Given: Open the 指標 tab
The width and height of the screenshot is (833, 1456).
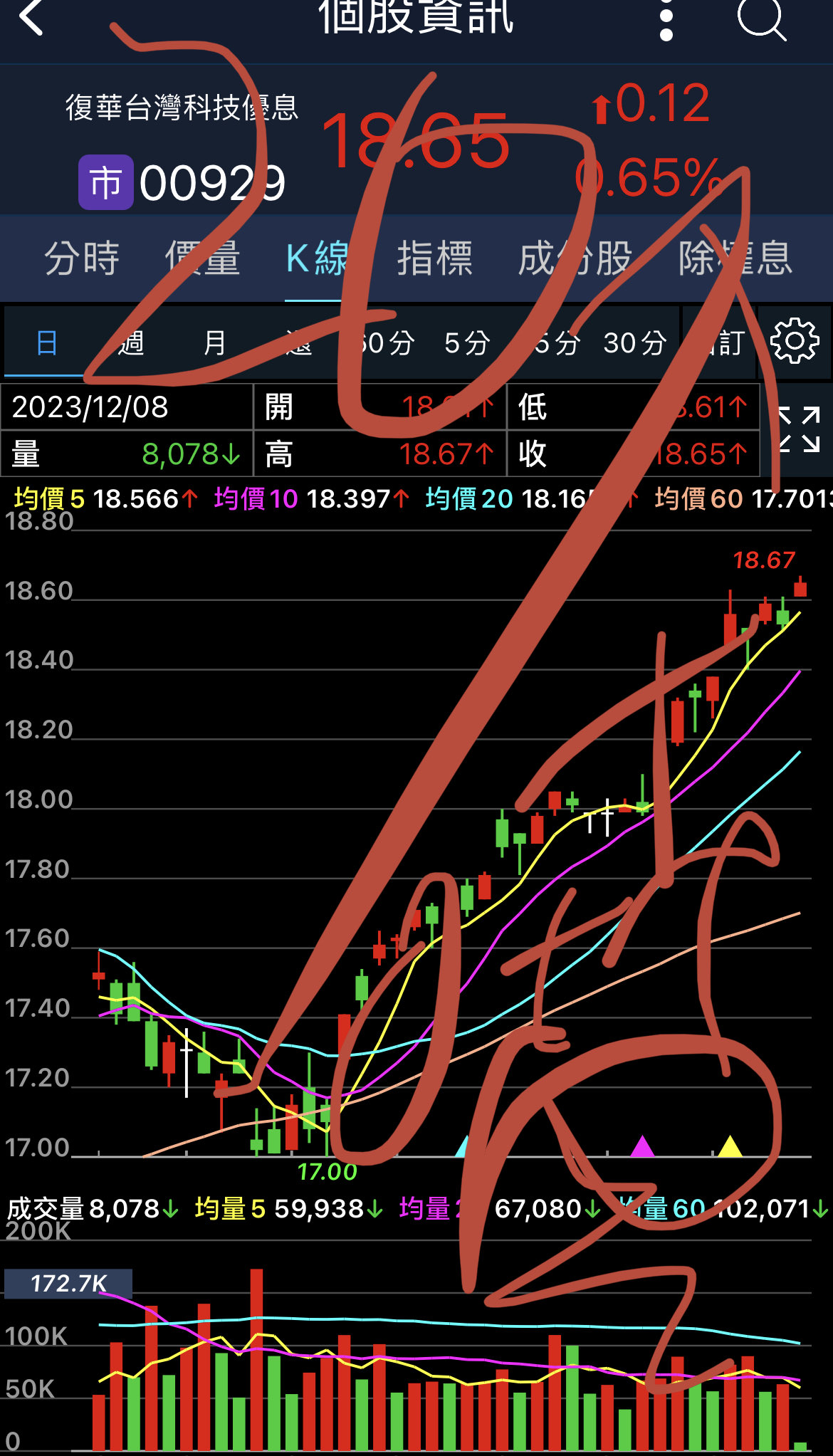Looking at the screenshot, I should click(434, 258).
